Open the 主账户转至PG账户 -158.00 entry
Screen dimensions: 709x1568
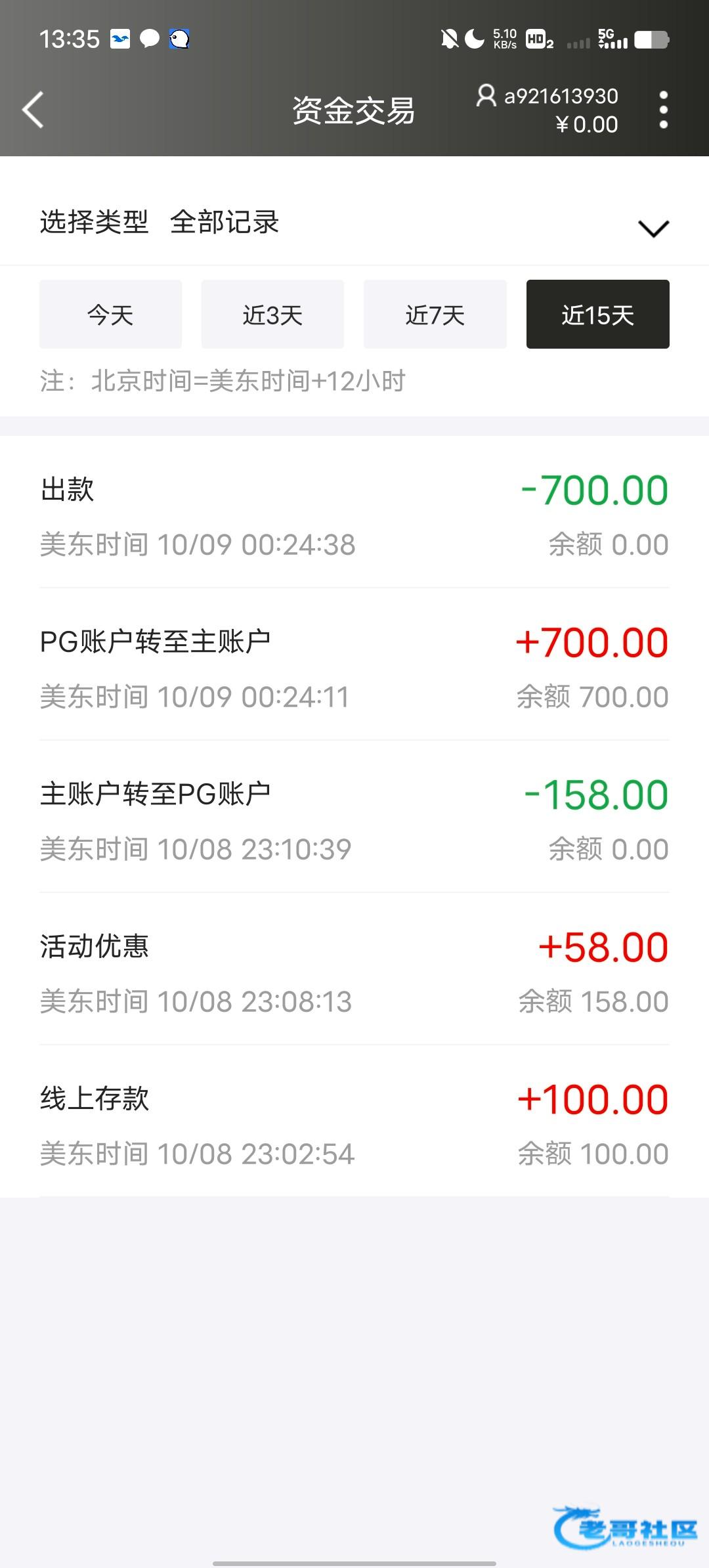click(354, 821)
